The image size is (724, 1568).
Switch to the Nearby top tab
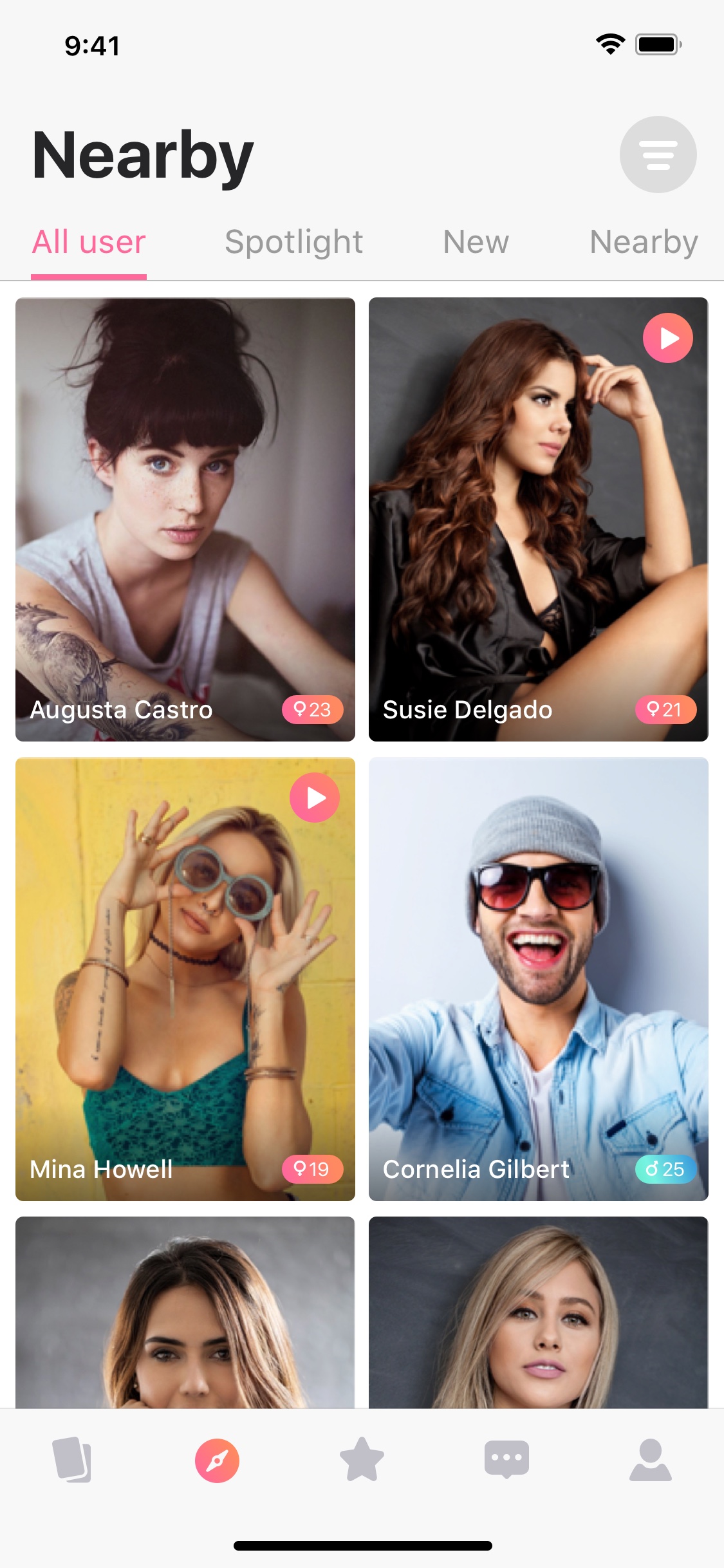pyautogui.click(x=644, y=243)
